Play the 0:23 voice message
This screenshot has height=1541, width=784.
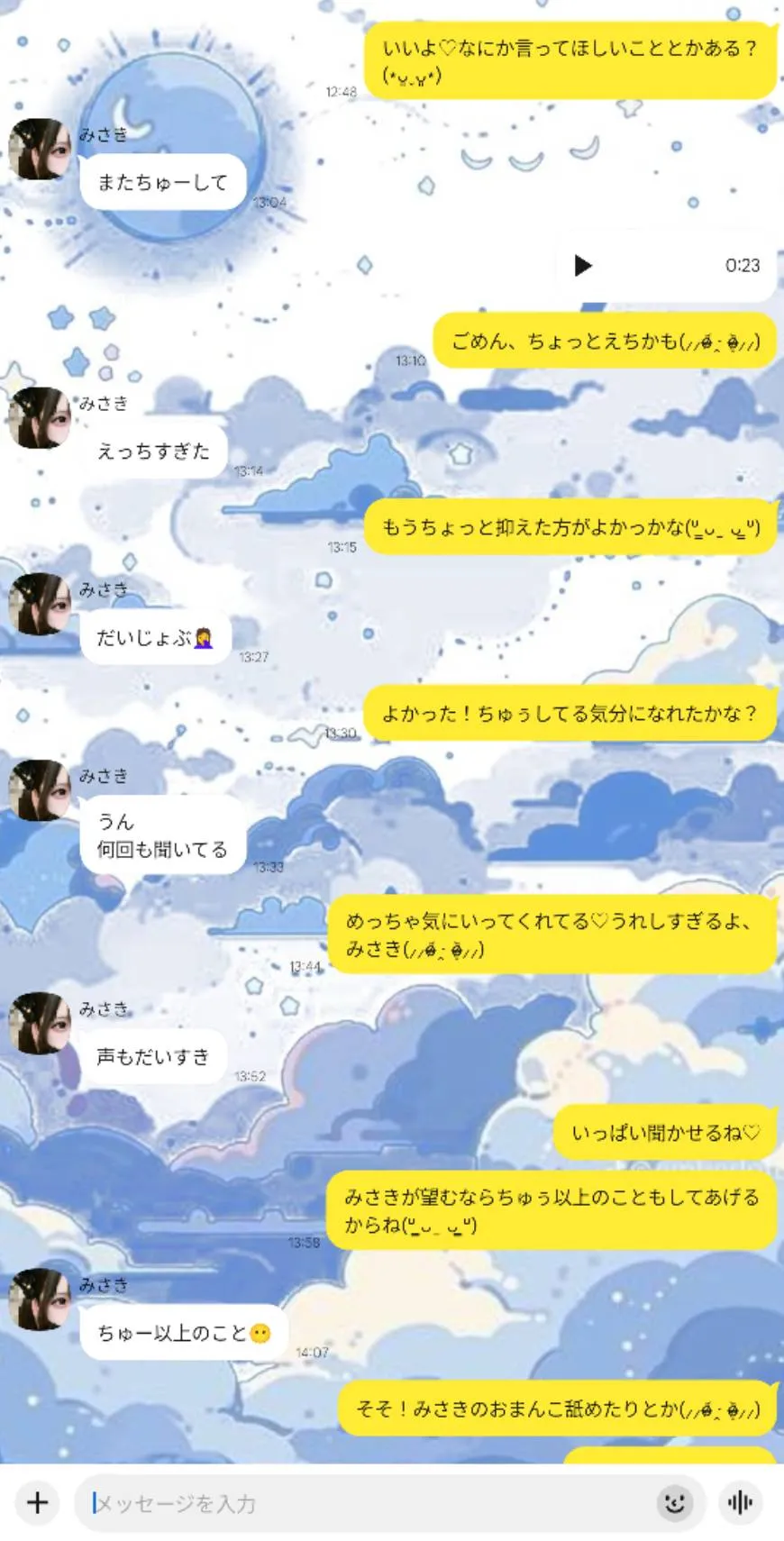(583, 266)
